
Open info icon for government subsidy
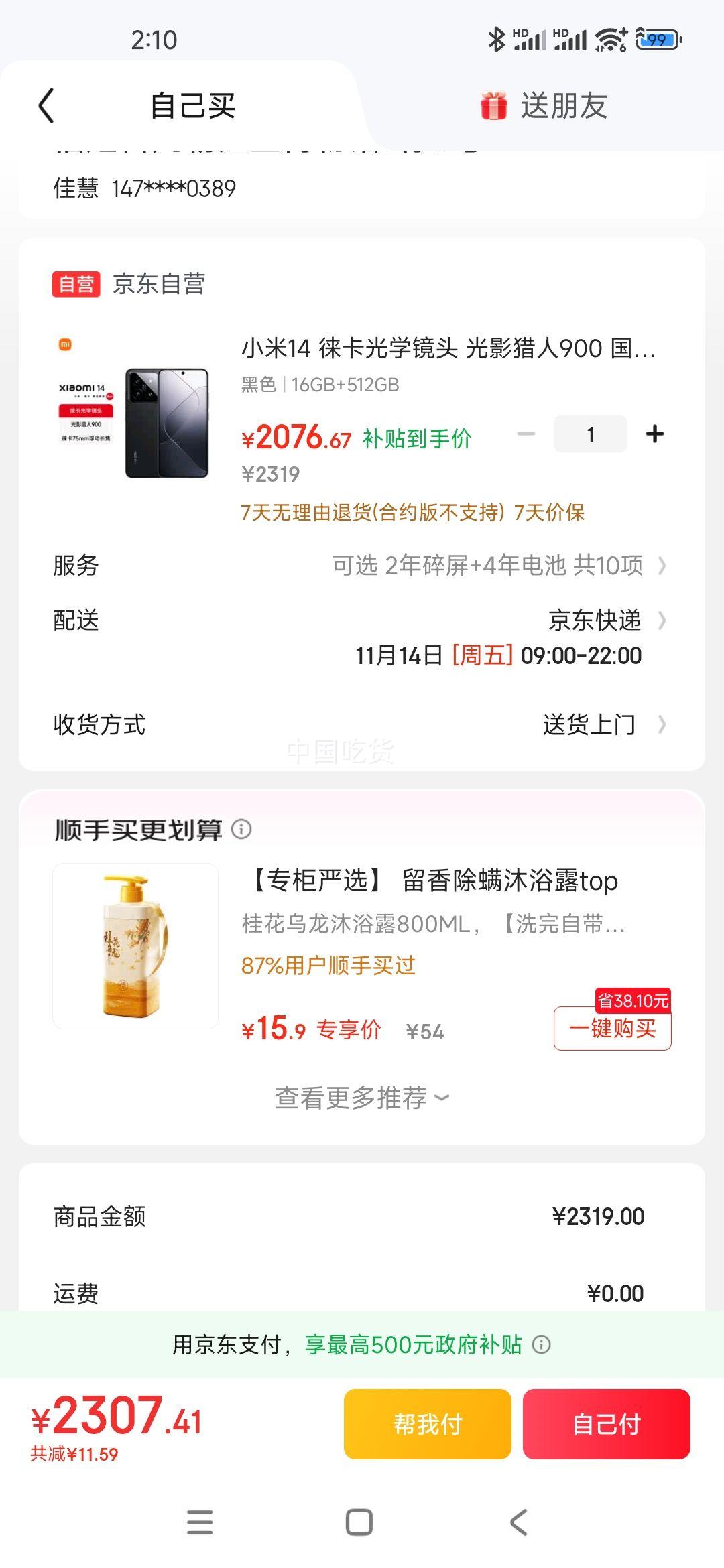coord(541,1344)
